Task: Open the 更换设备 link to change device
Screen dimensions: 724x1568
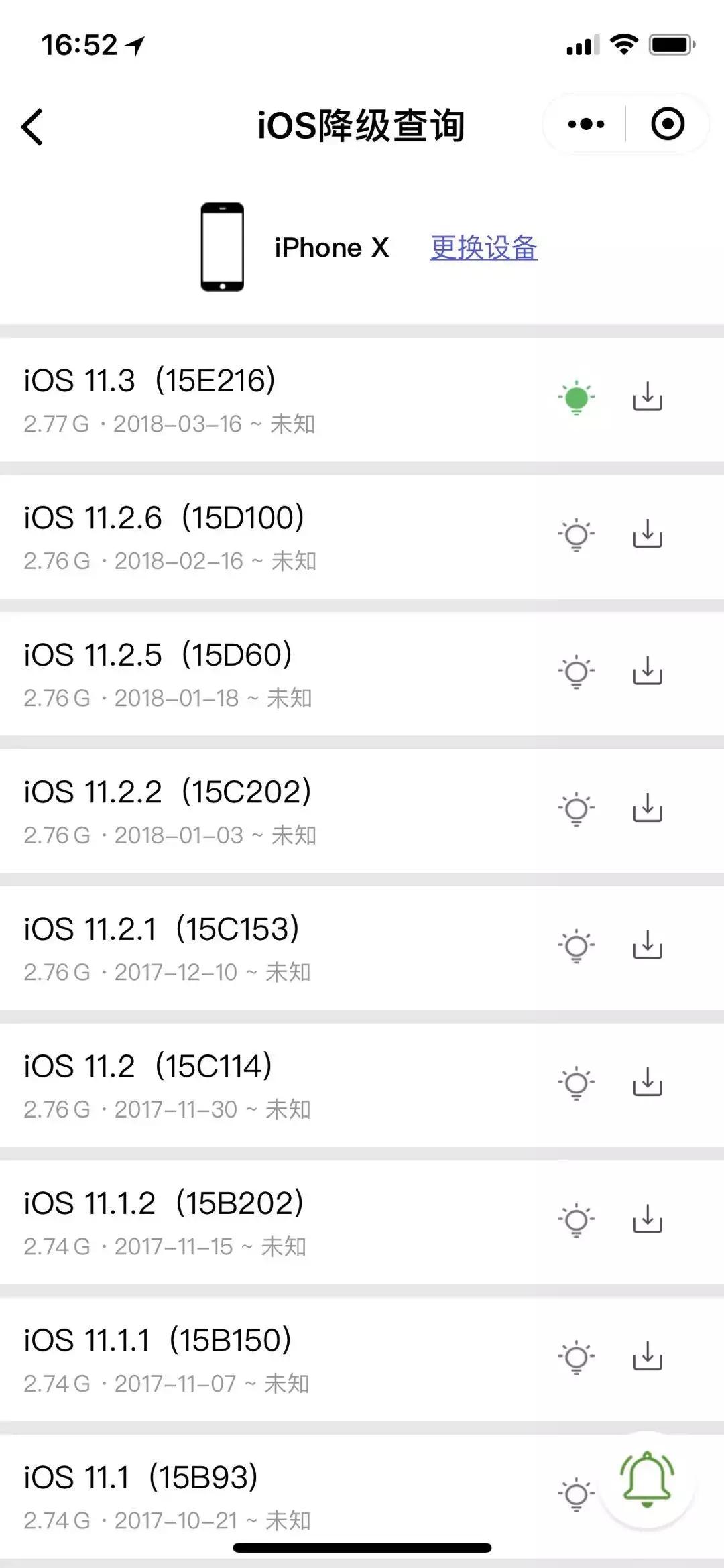Action: pos(484,248)
